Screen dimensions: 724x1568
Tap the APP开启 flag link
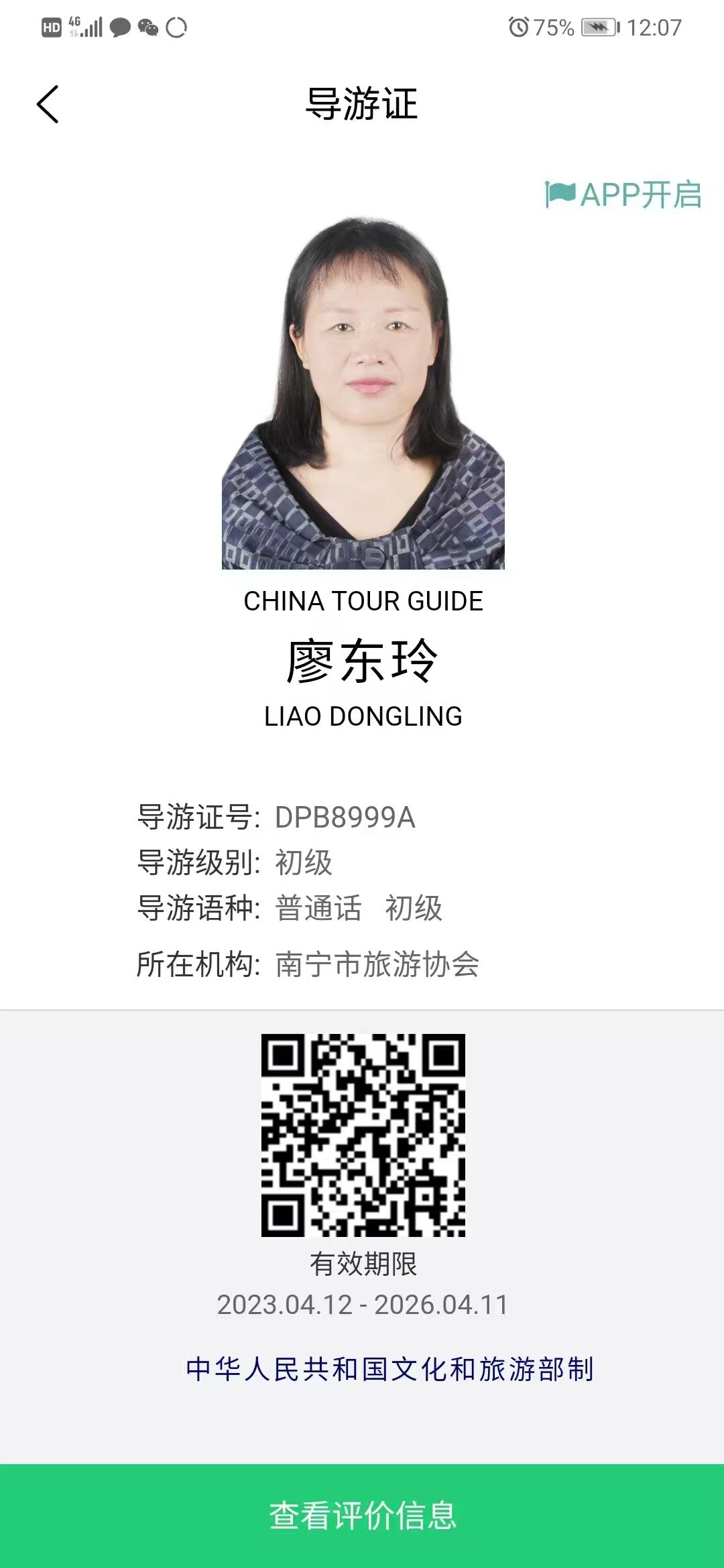coord(623,195)
